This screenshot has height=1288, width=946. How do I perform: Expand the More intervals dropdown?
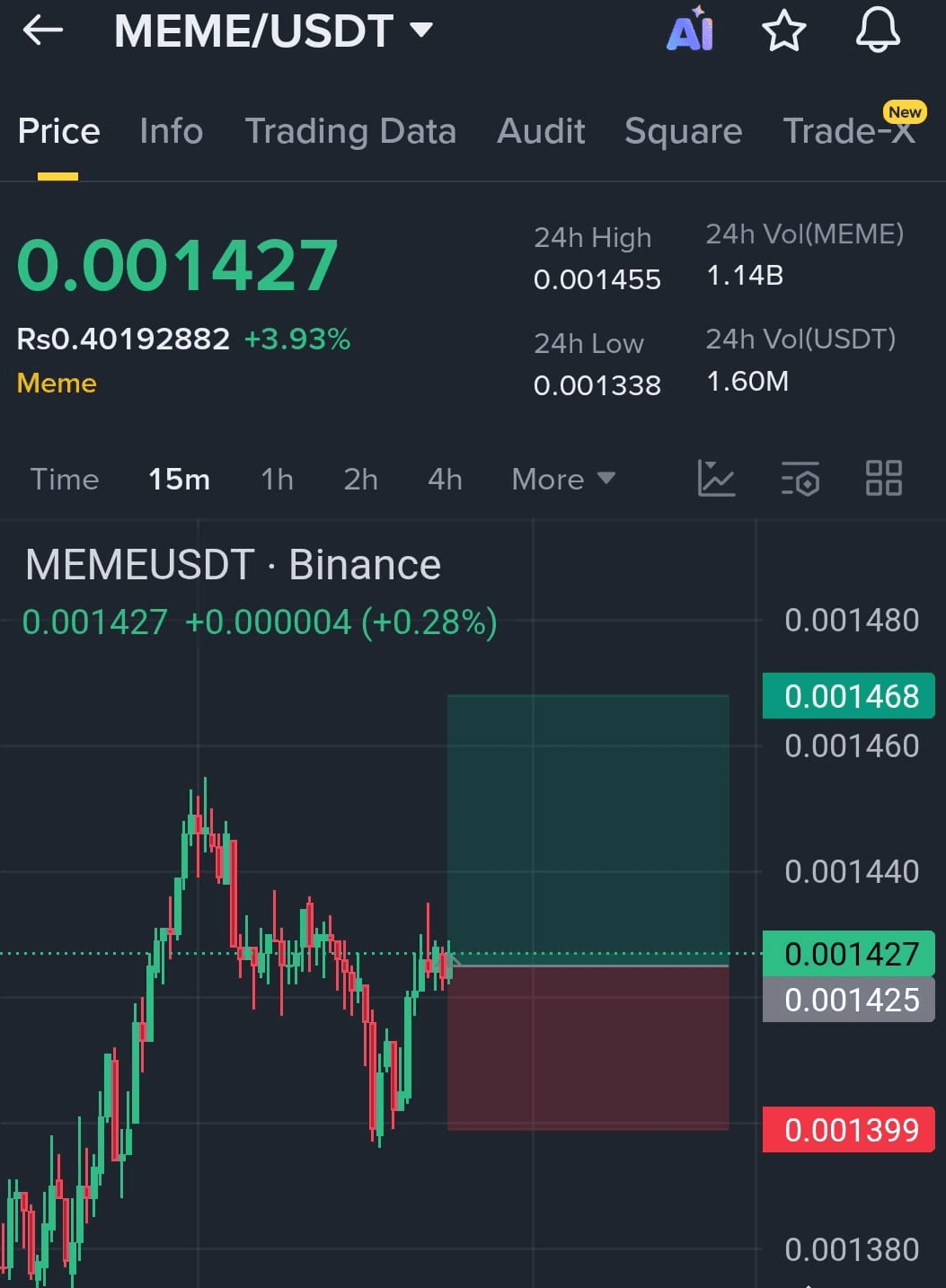pos(562,479)
